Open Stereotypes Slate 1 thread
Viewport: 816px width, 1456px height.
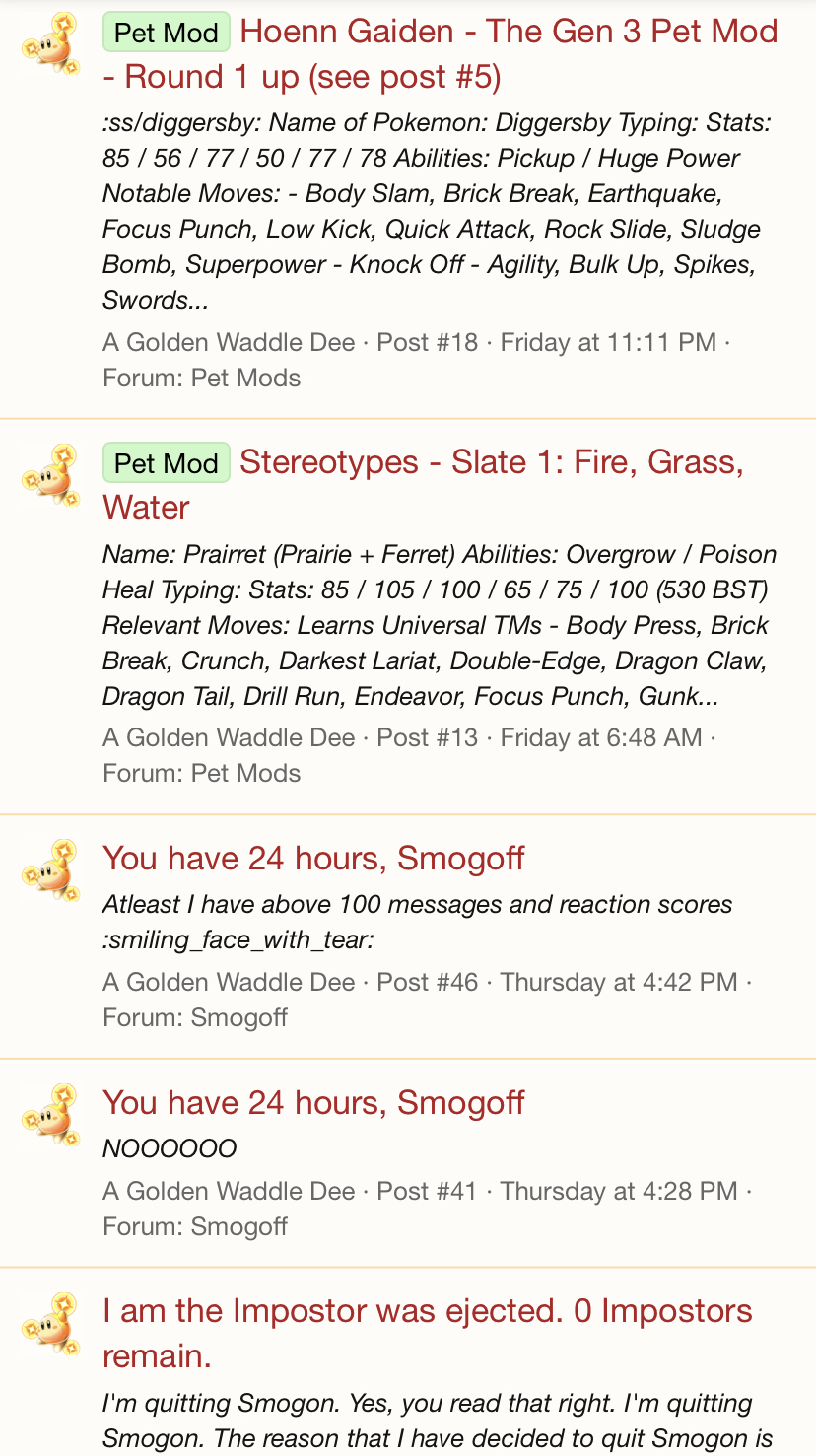491,462
